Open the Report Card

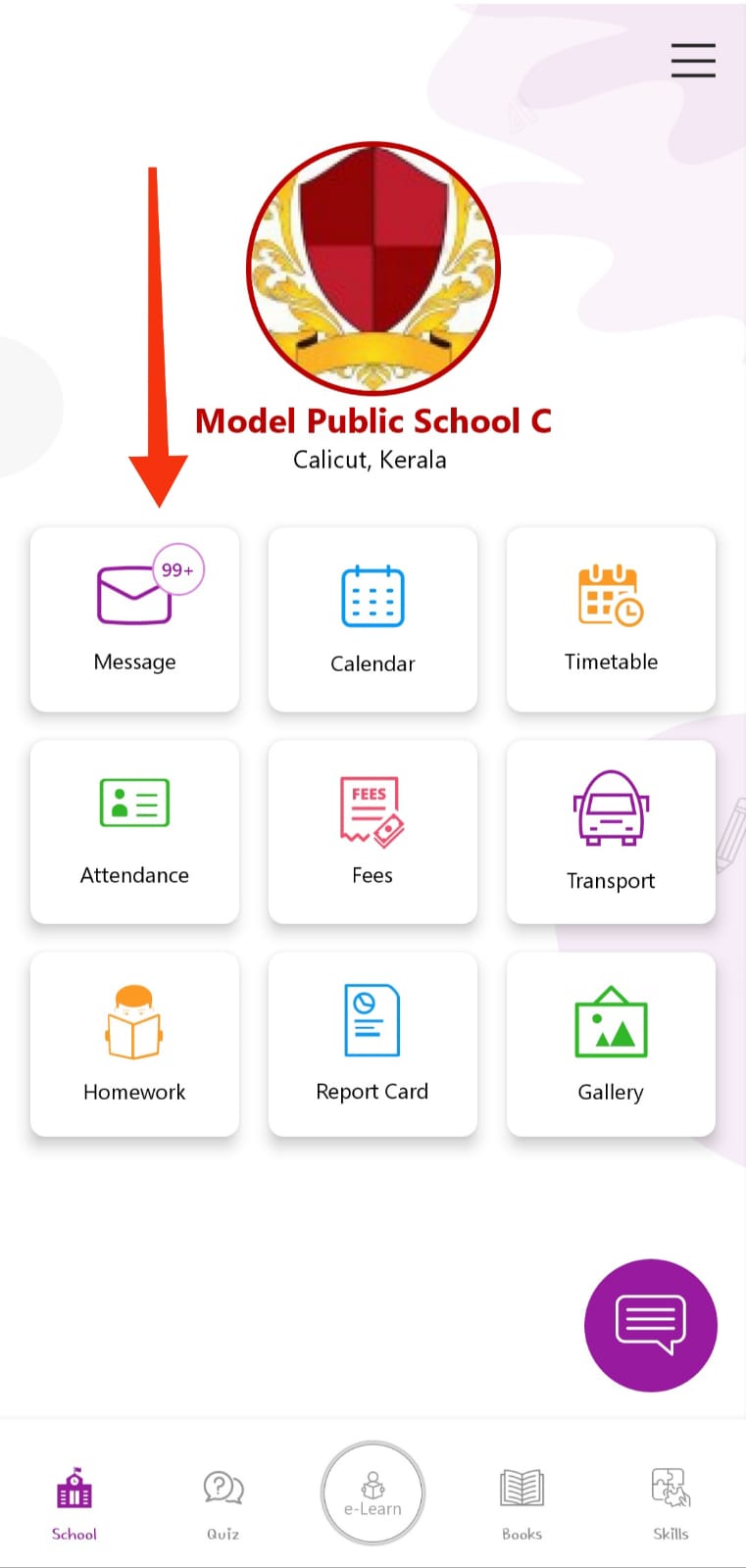tap(373, 1044)
